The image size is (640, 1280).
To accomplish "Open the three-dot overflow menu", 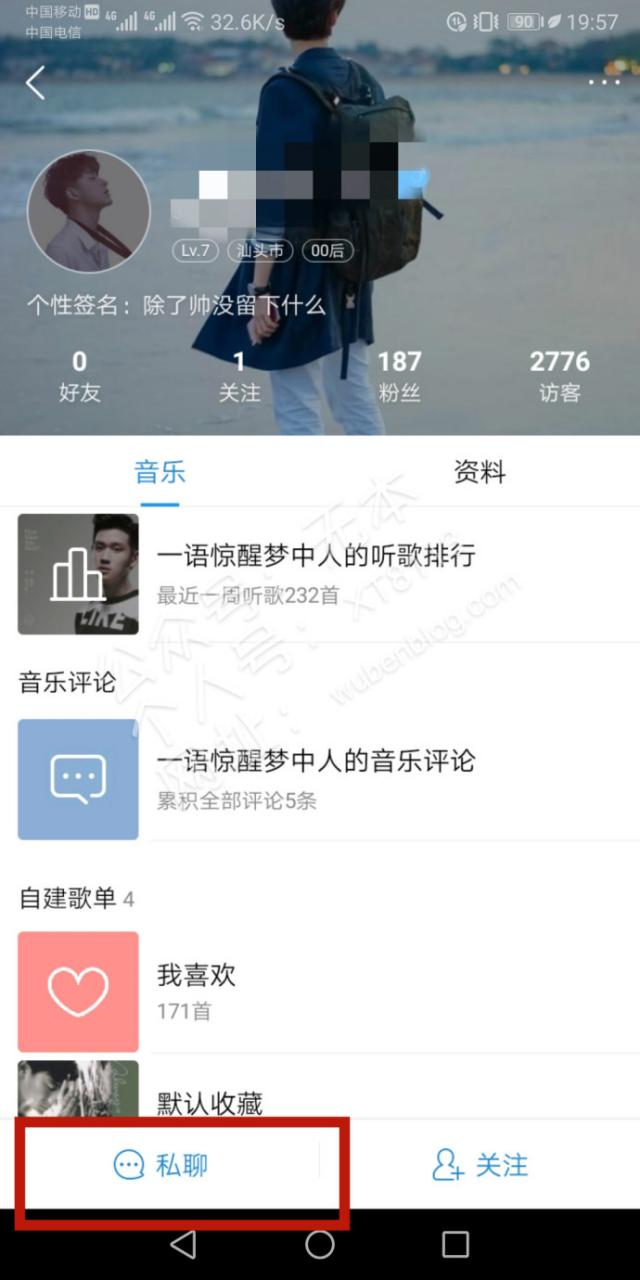I will click(604, 82).
